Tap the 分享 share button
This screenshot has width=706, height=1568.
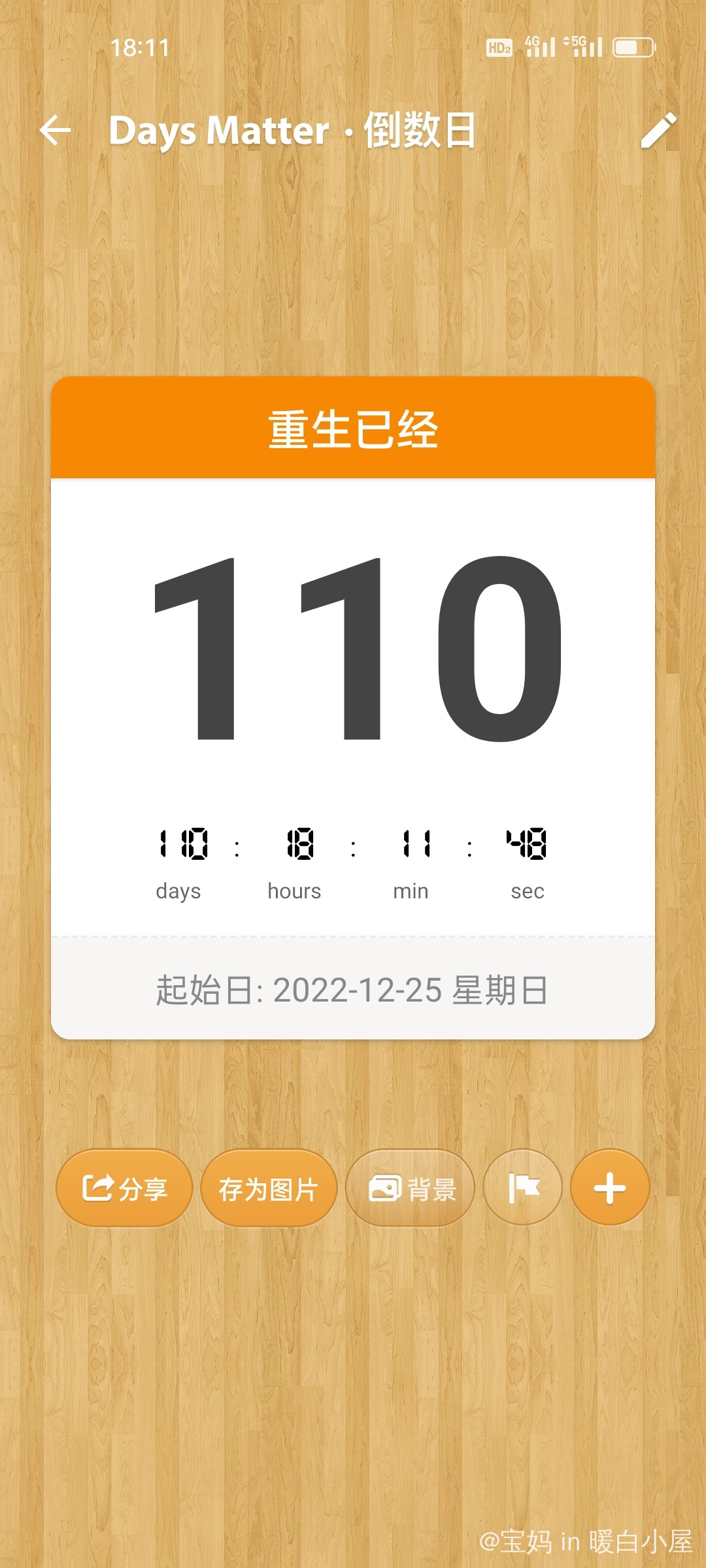(124, 1188)
